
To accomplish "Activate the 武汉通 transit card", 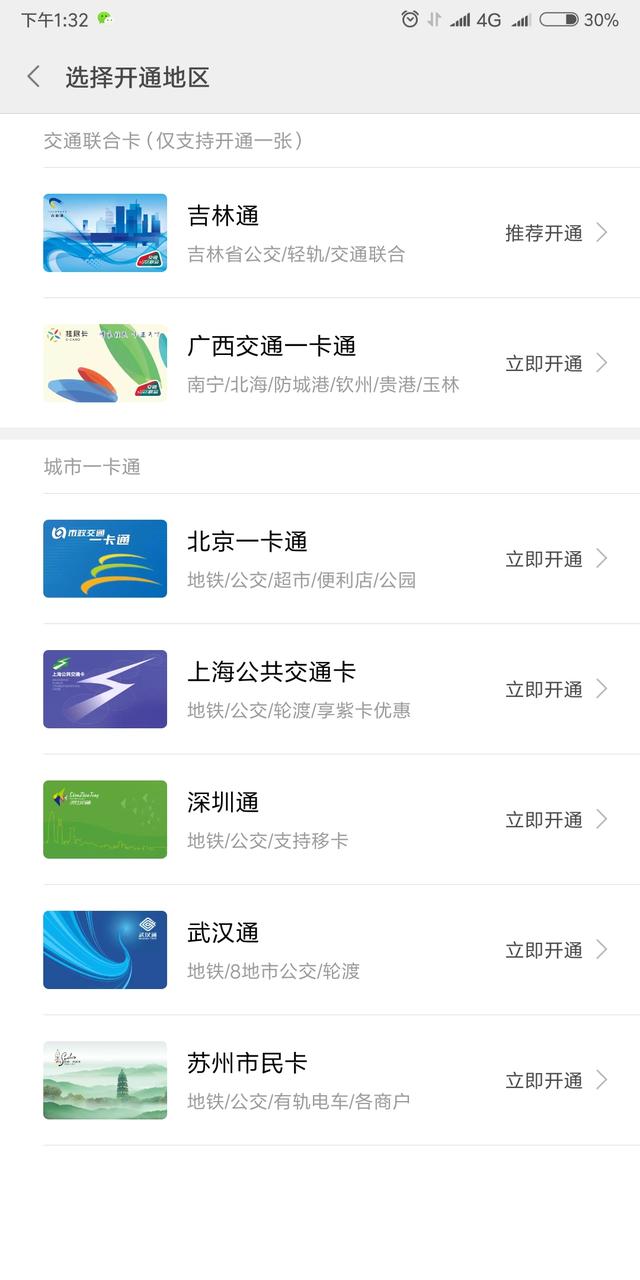I will [x=320, y=950].
